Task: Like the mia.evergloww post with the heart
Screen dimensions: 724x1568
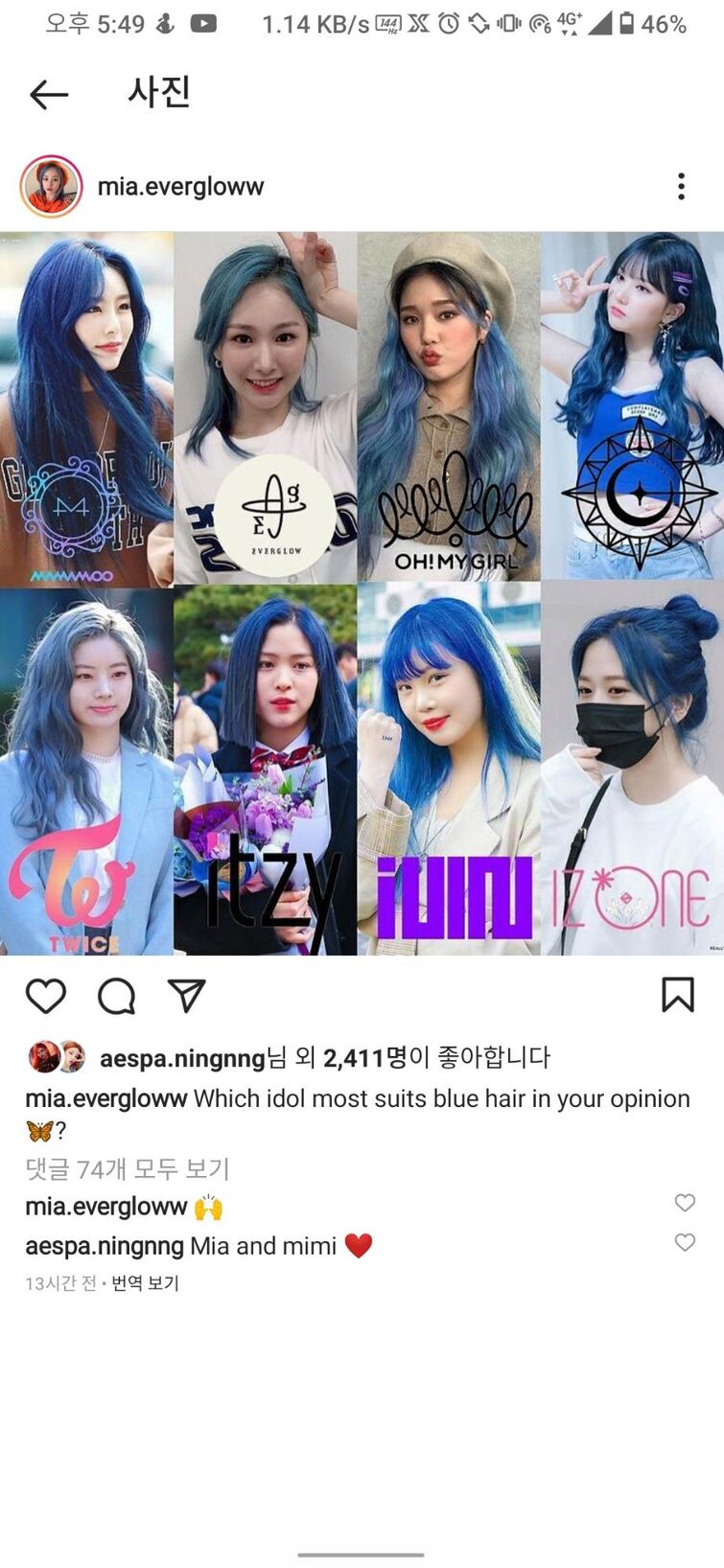Action: pyautogui.click(x=46, y=997)
